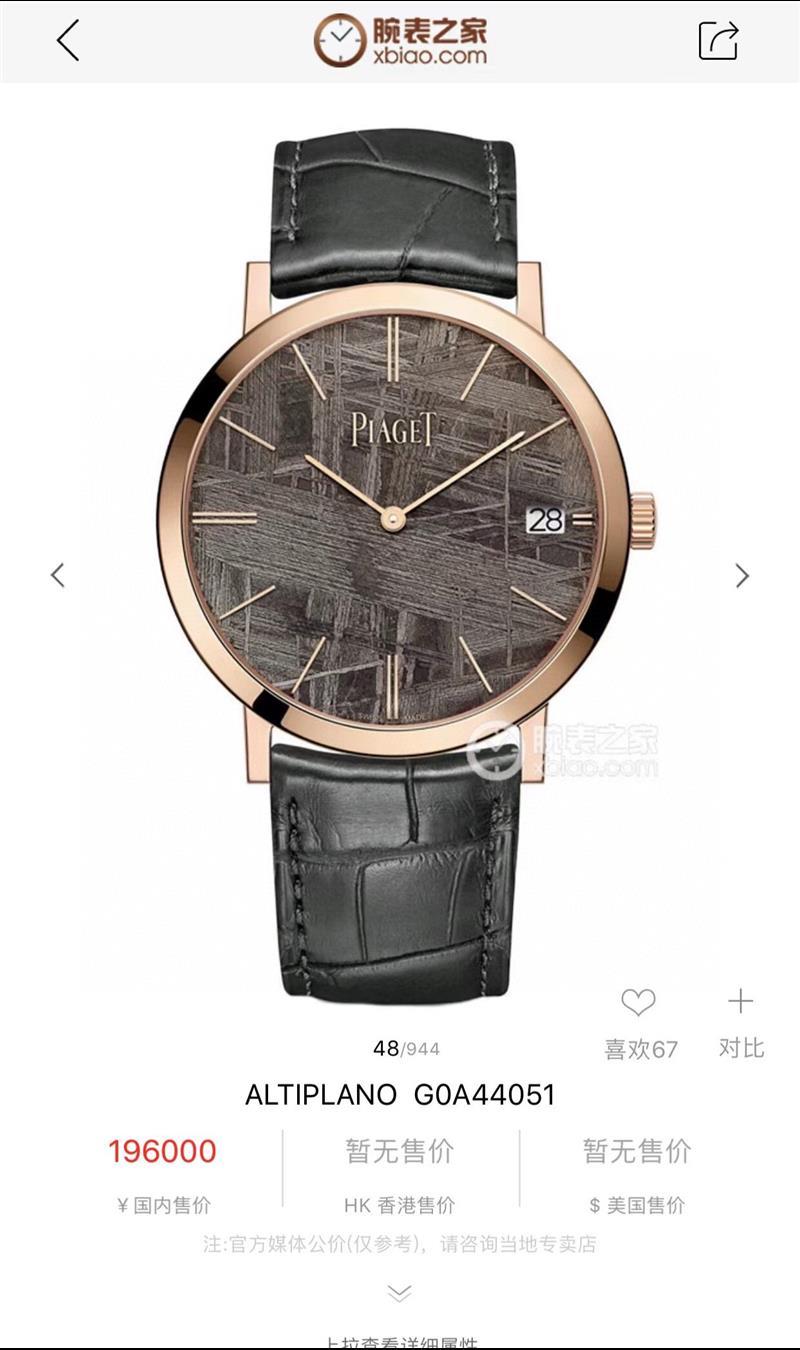Show the next watch image
800x1350 pixels.
[742, 575]
